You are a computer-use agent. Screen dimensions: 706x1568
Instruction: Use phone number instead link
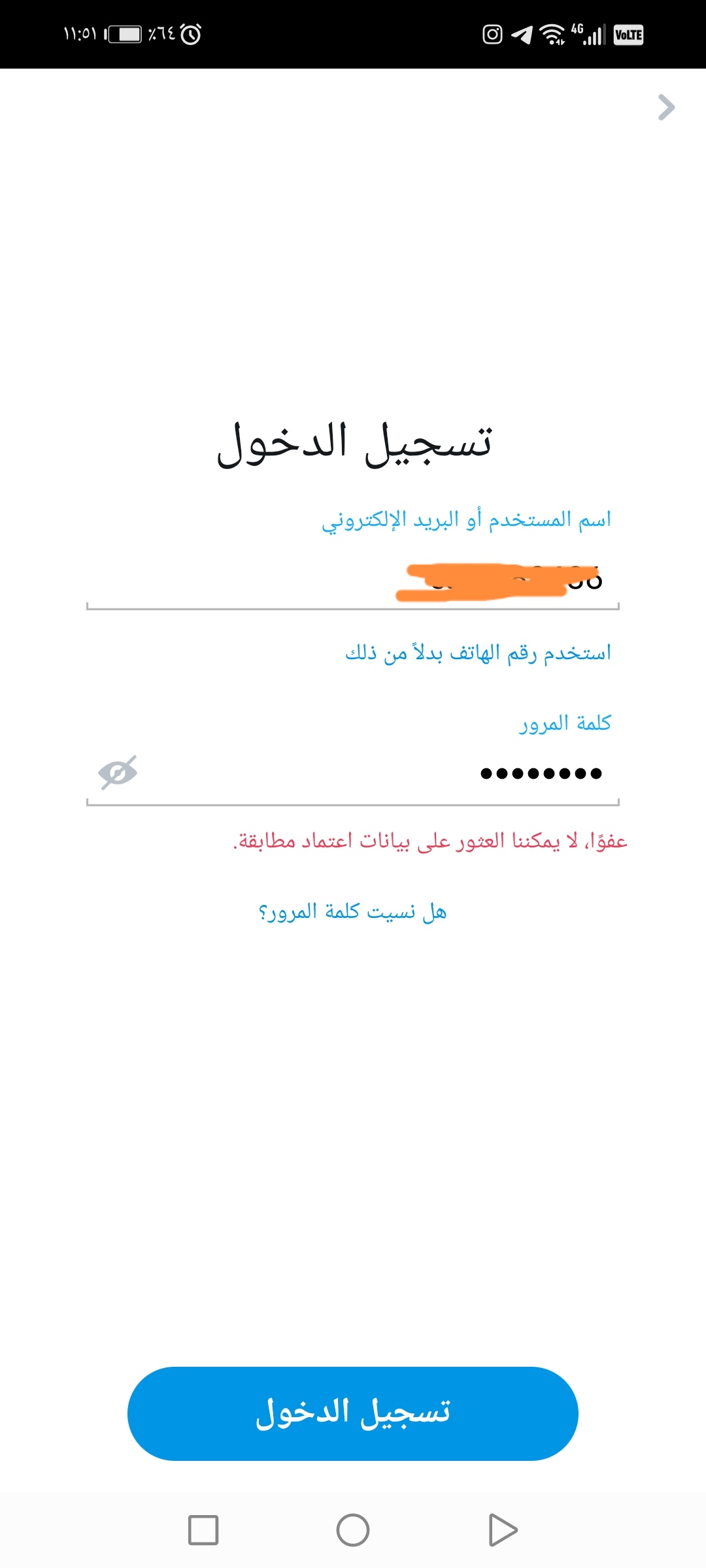click(x=478, y=653)
